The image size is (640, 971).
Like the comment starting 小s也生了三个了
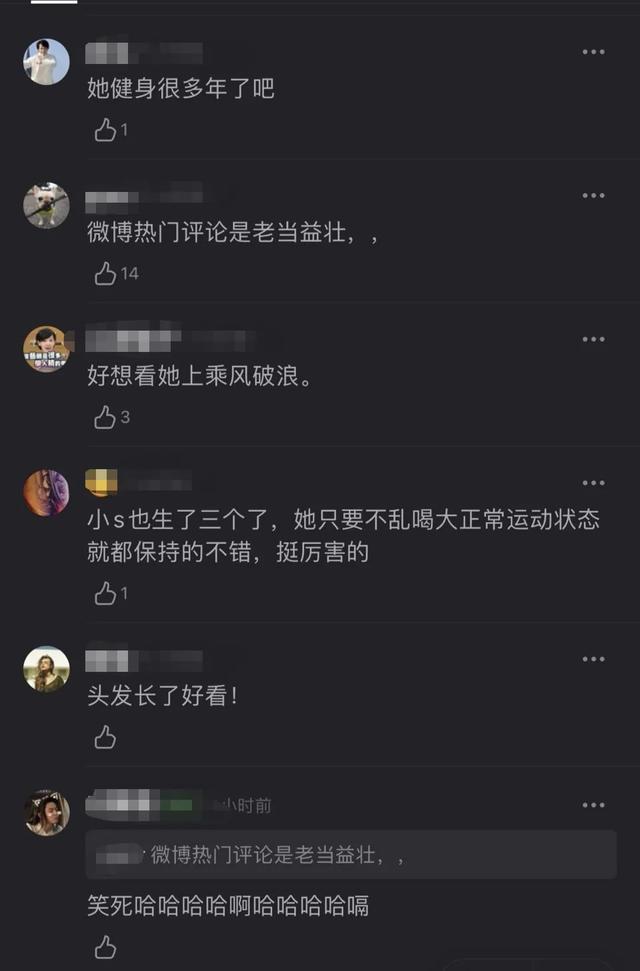pos(105,594)
